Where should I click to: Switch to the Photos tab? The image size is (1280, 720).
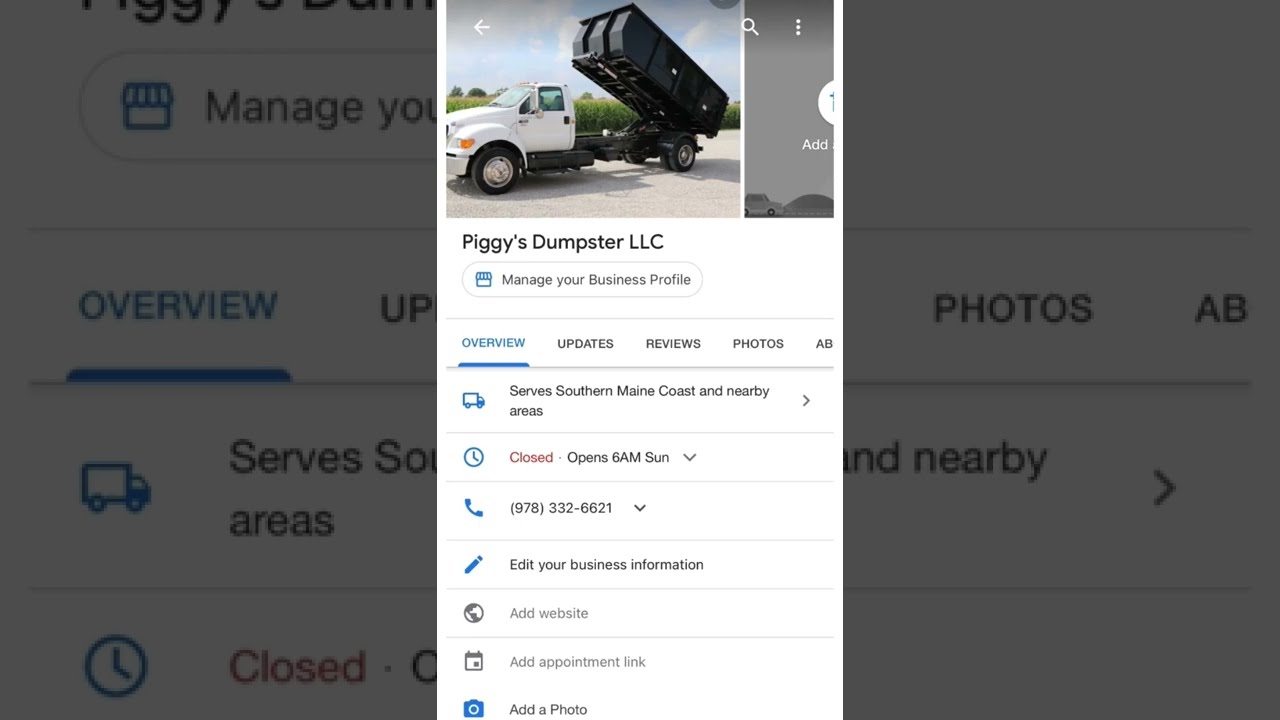(758, 344)
